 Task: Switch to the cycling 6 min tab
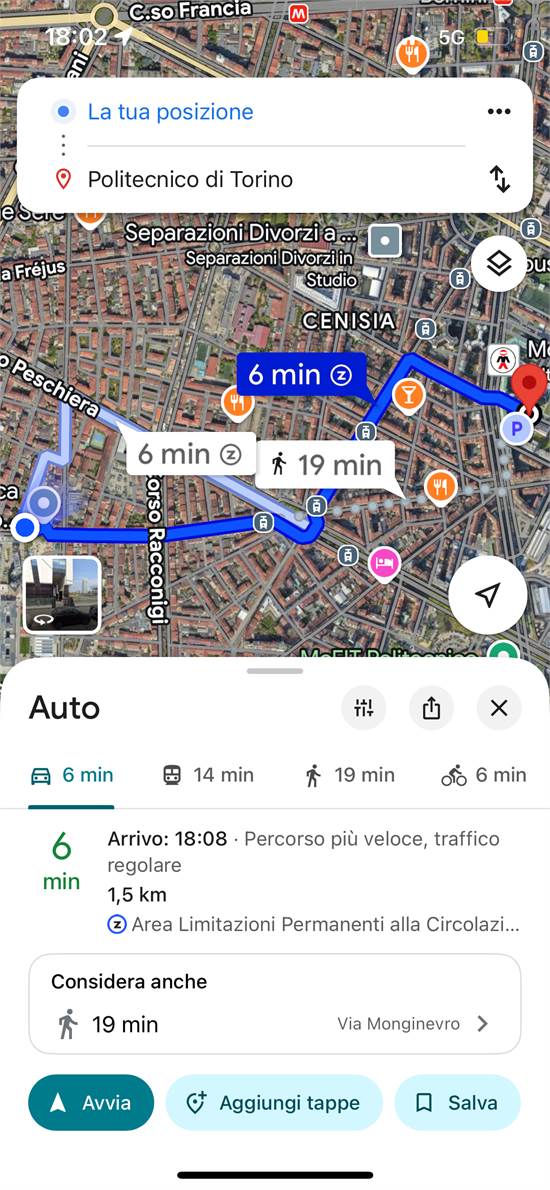click(x=483, y=775)
